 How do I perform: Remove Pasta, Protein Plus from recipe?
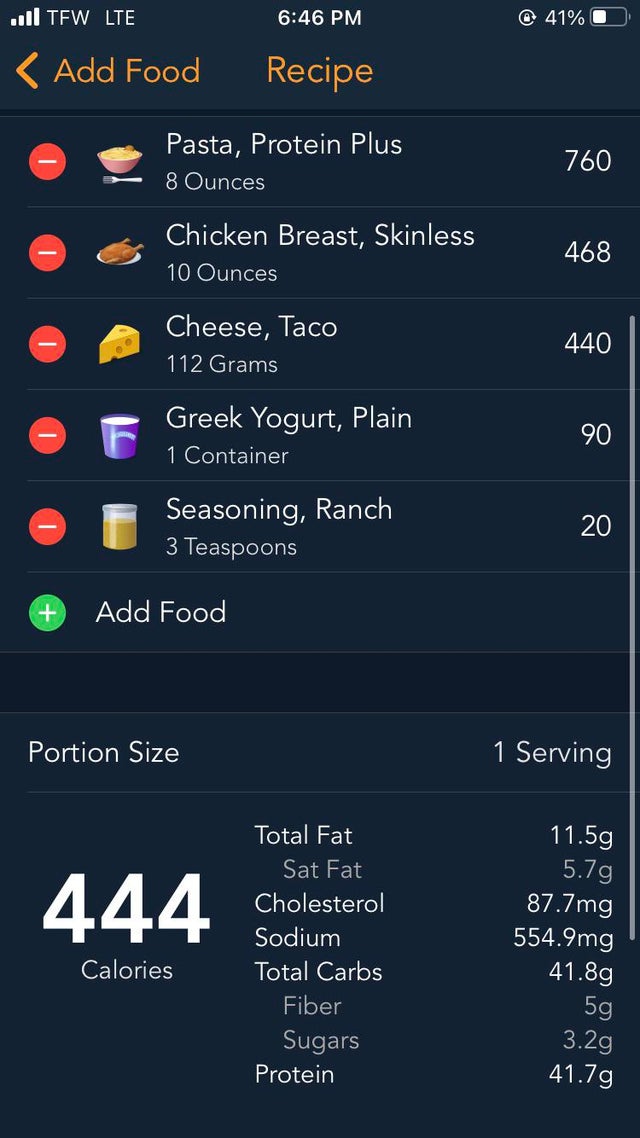(47, 161)
